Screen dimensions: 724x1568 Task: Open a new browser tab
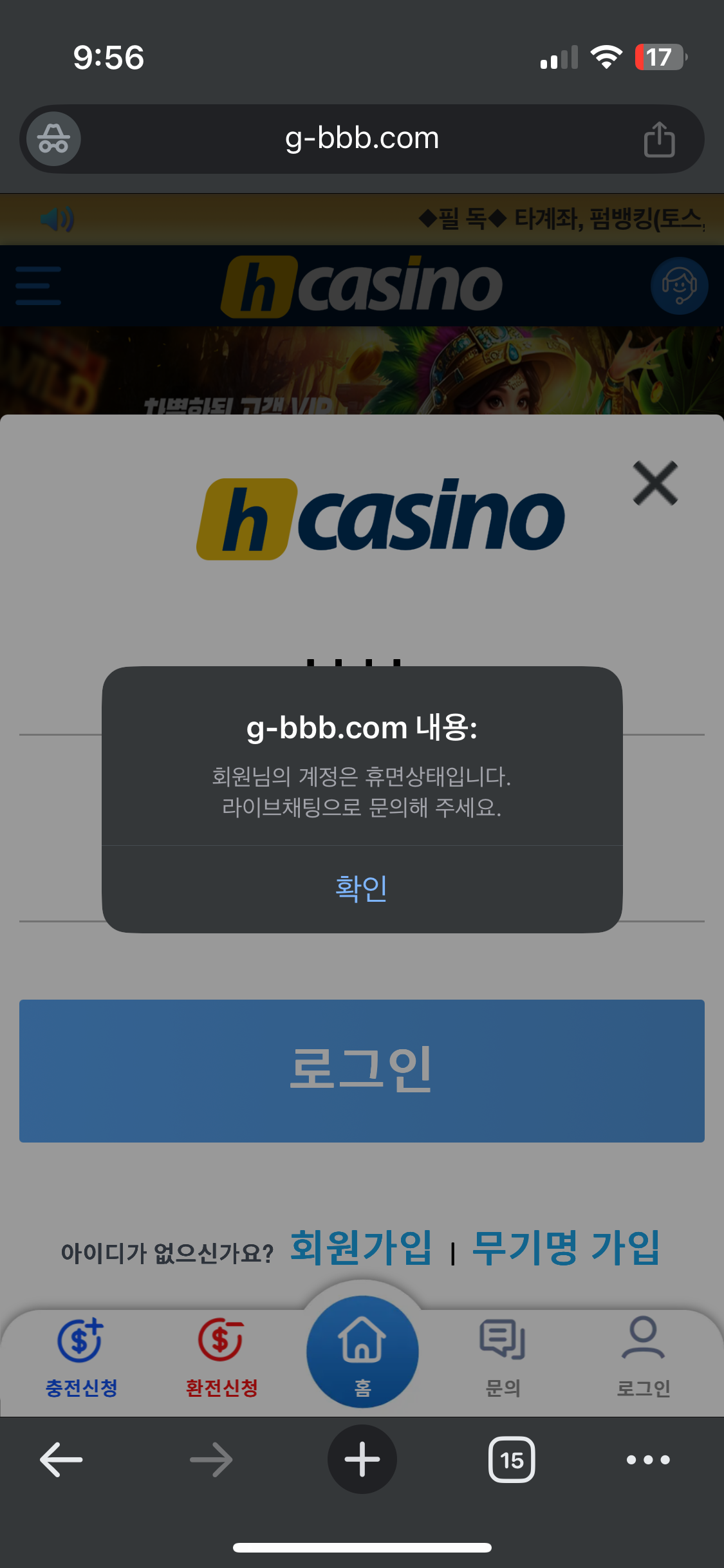coord(362,1459)
